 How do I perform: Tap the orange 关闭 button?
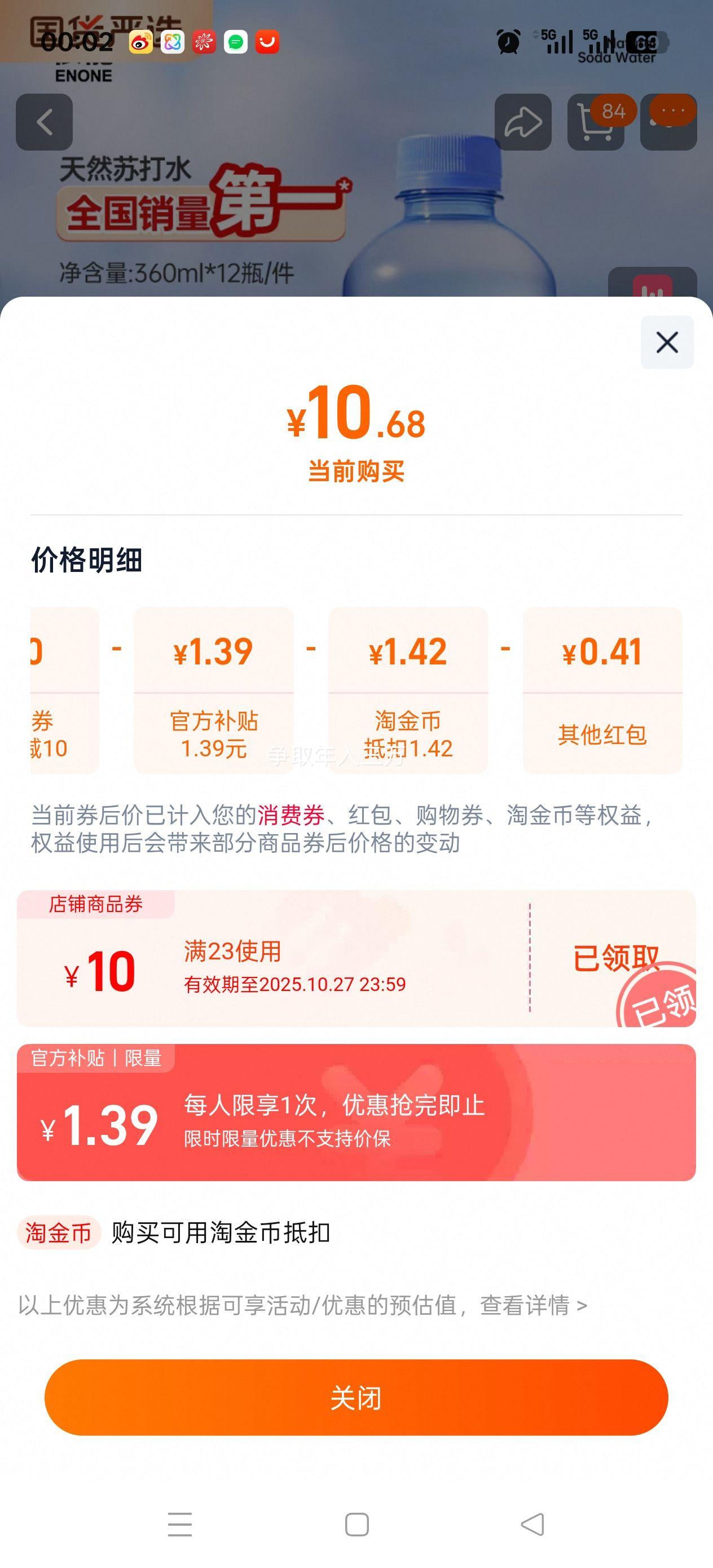[x=356, y=1398]
